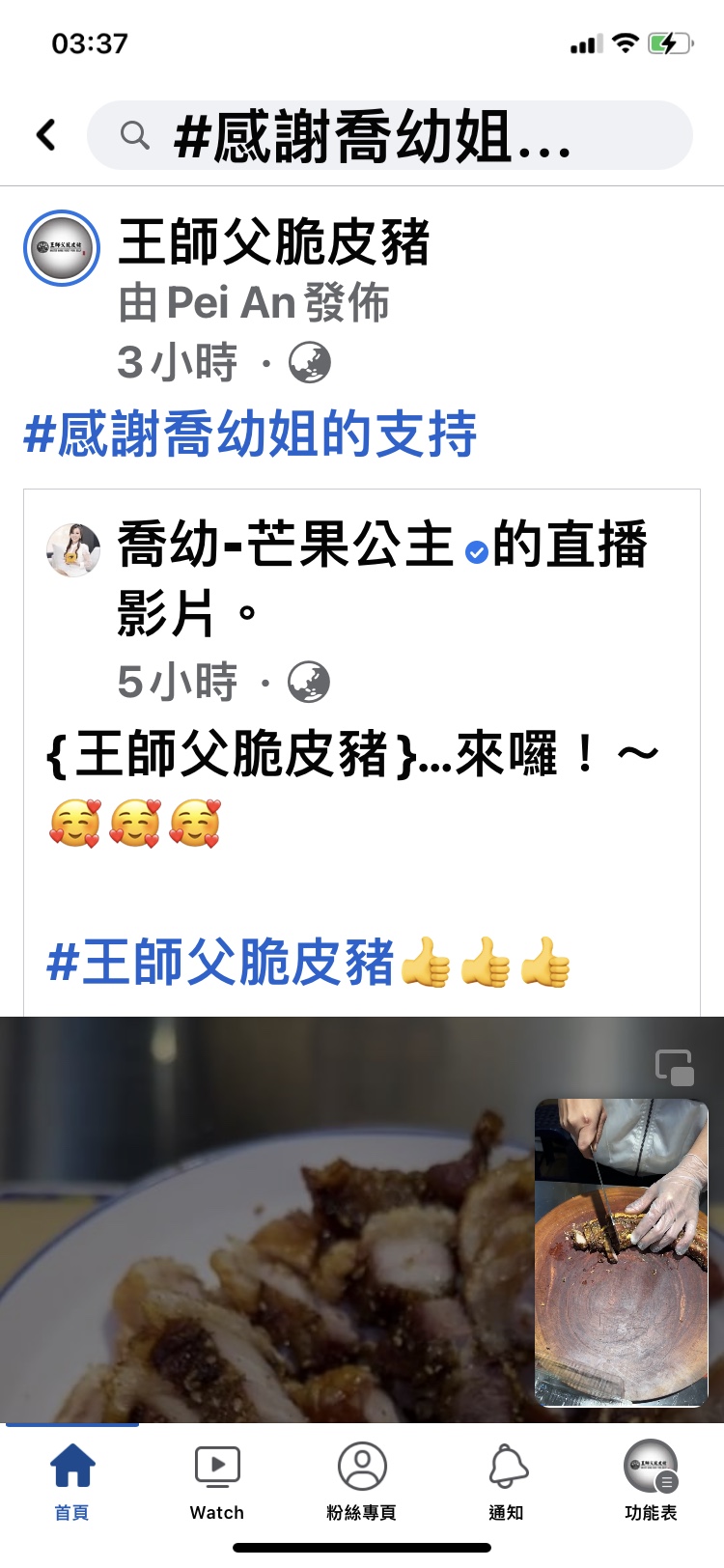Switch to the Watch tab
The height and width of the screenshot is (1568, 724).
click(217, 1479)
